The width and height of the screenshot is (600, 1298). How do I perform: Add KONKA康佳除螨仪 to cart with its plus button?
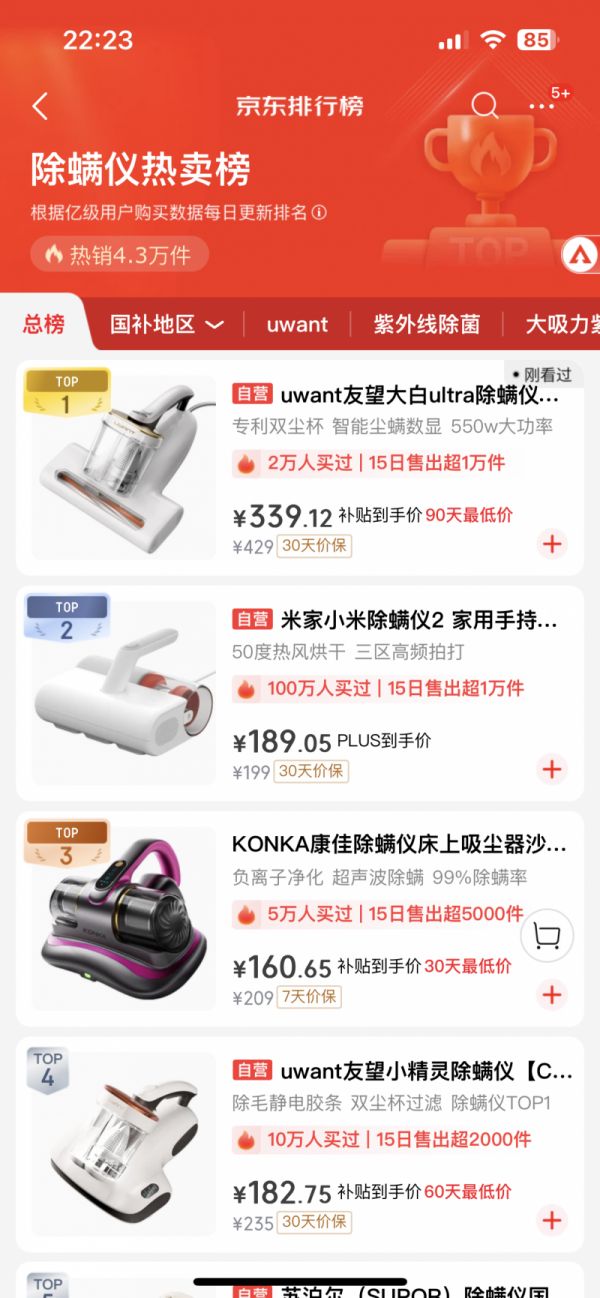[x=552, y=994]
